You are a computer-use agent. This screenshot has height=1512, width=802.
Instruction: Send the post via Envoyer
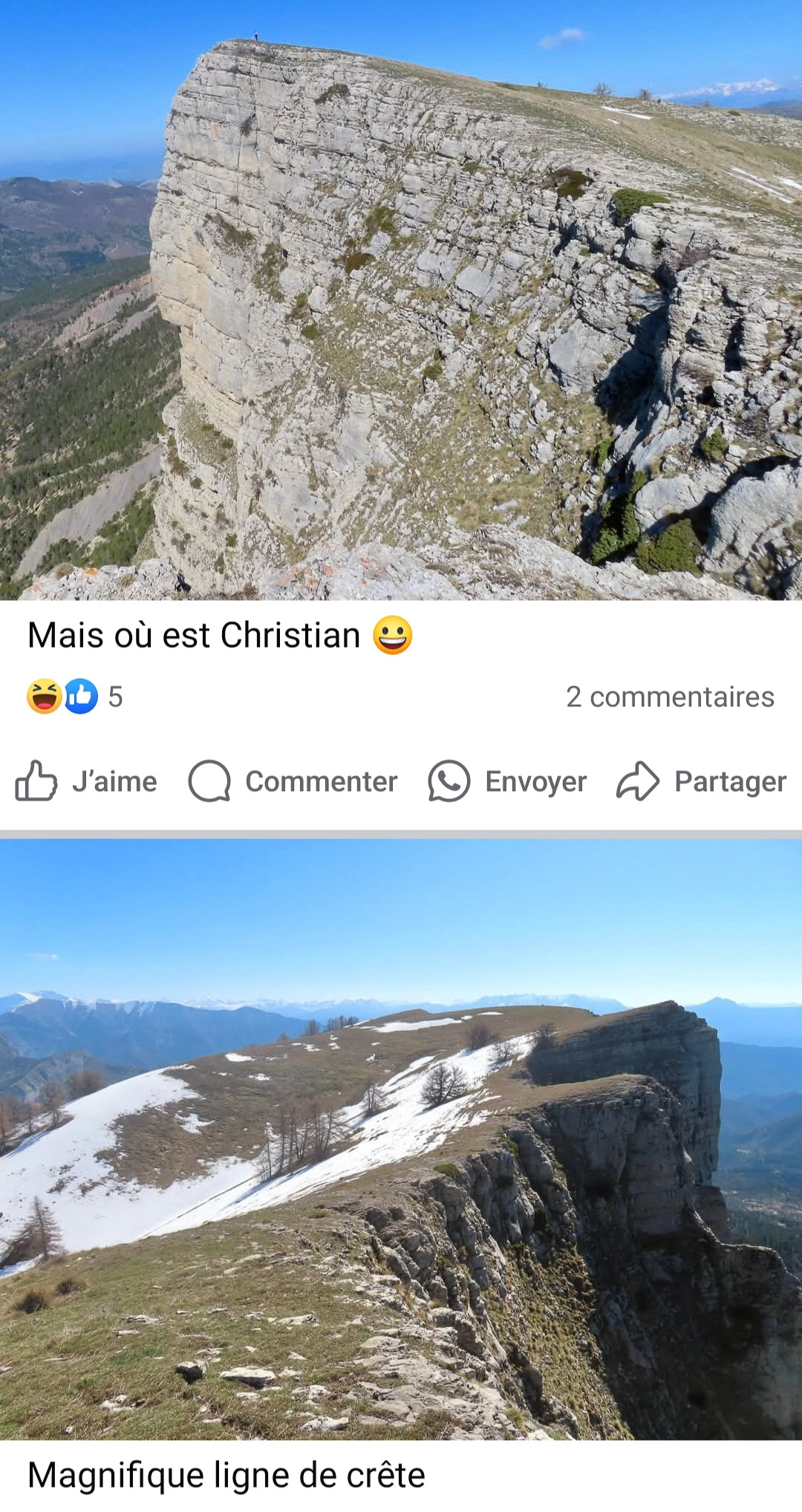click(508, 781)
